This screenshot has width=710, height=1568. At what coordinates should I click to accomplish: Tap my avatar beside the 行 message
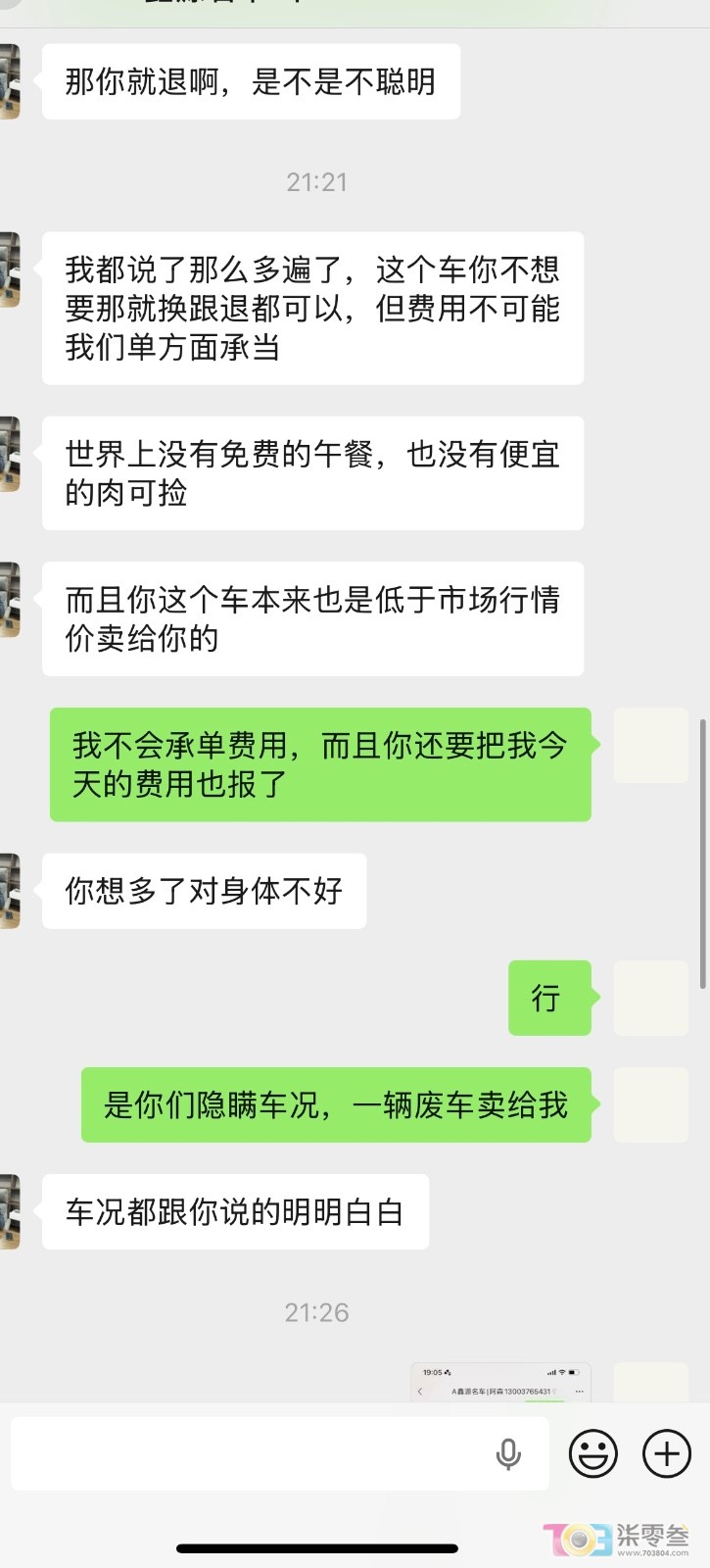[650, 998]
